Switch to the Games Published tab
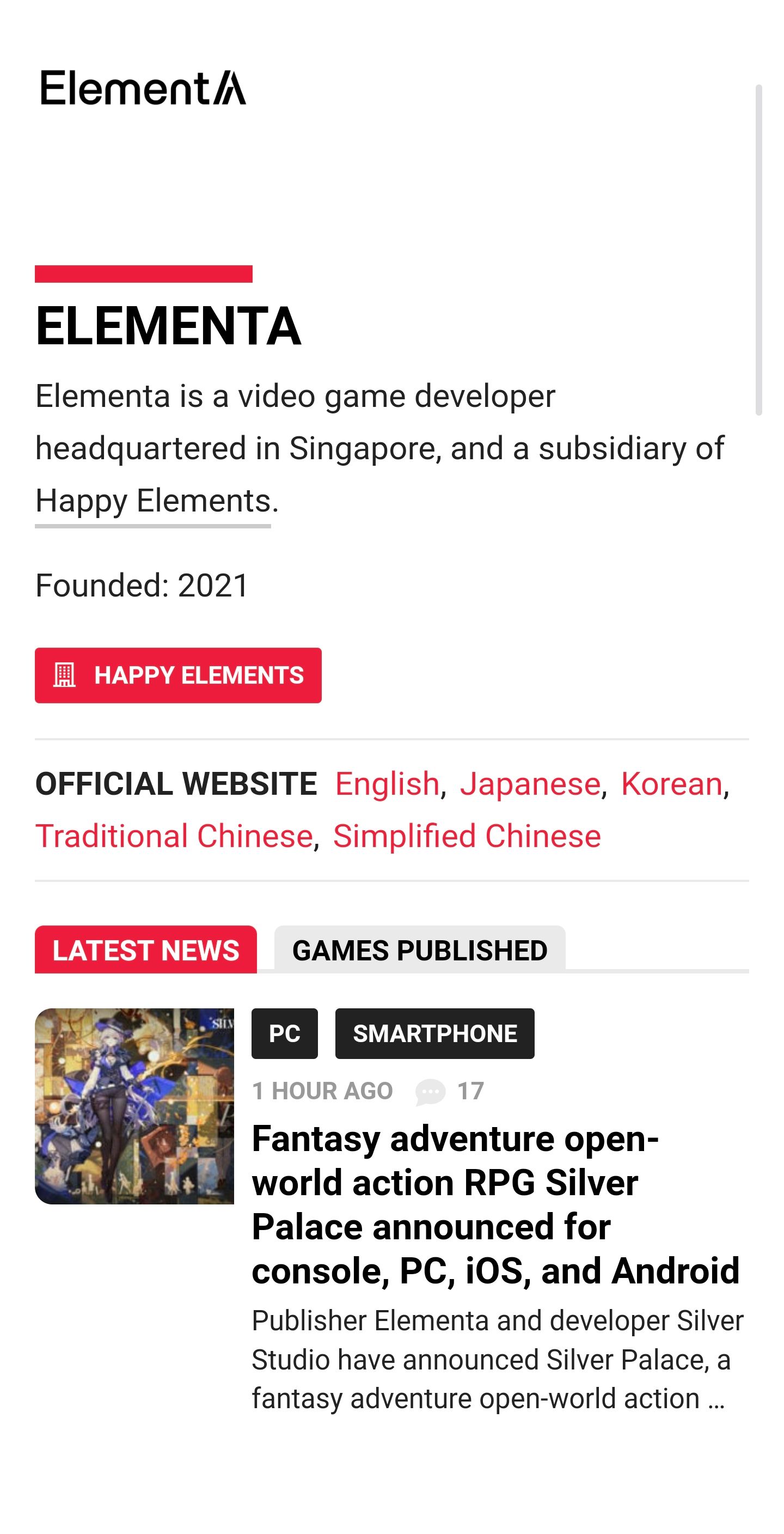 click(x=420, y=950)
